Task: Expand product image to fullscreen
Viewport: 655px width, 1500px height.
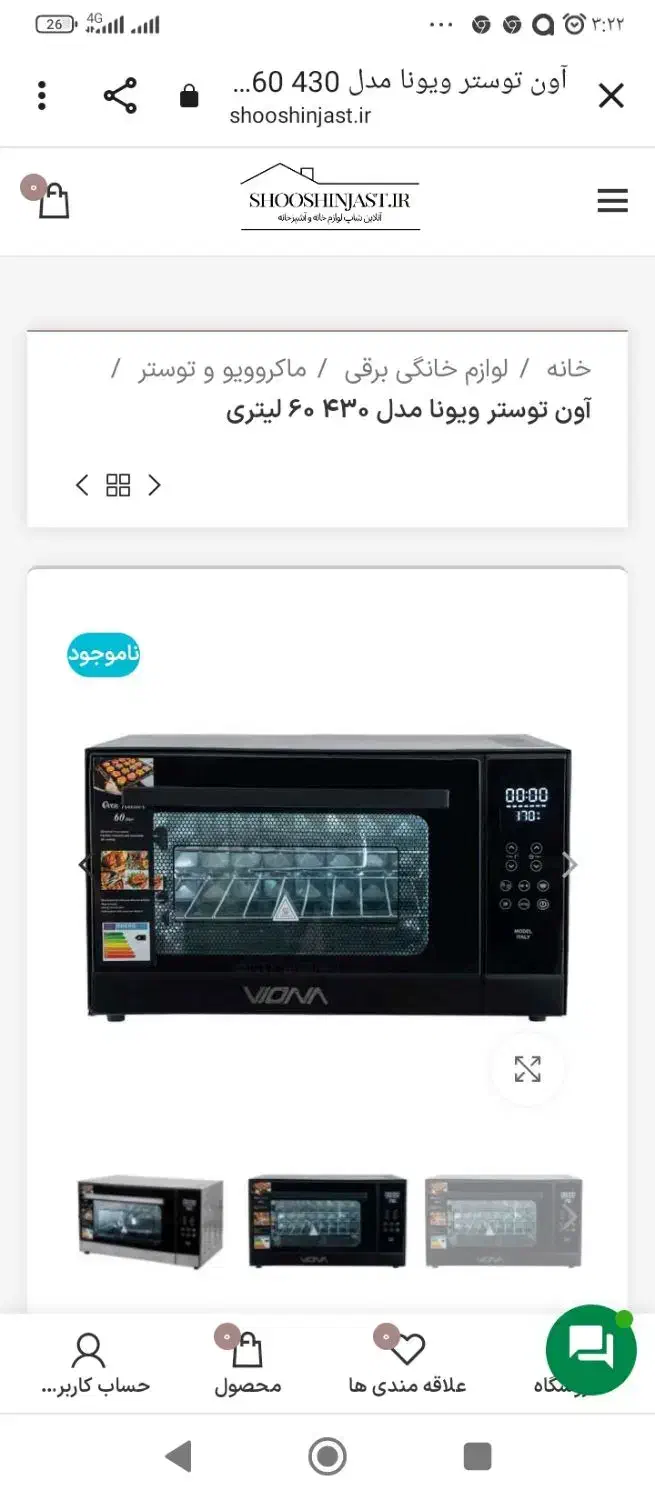Action: 527,1069
